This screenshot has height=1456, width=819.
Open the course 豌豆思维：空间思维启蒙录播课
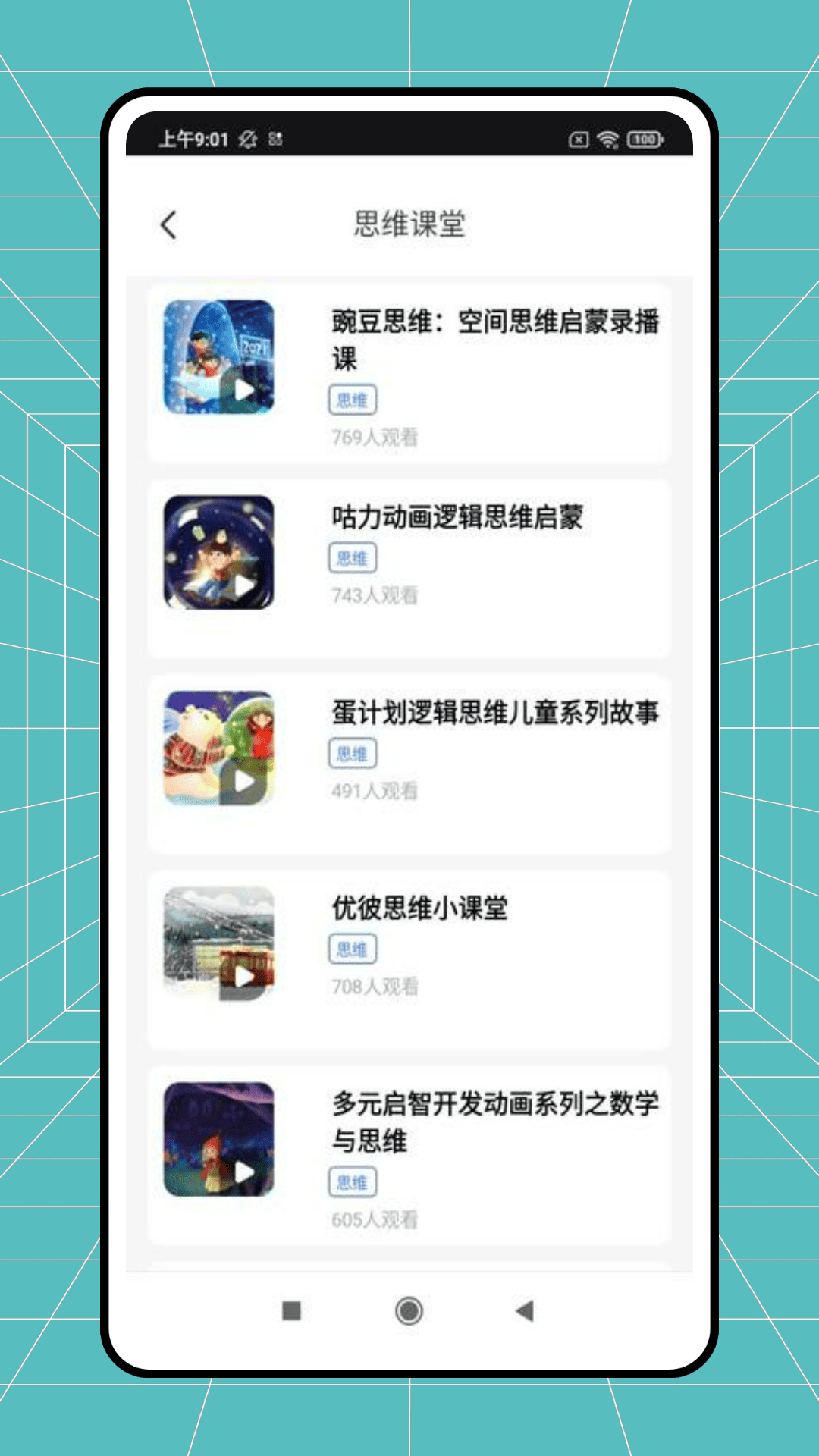[x=494, y=343]
